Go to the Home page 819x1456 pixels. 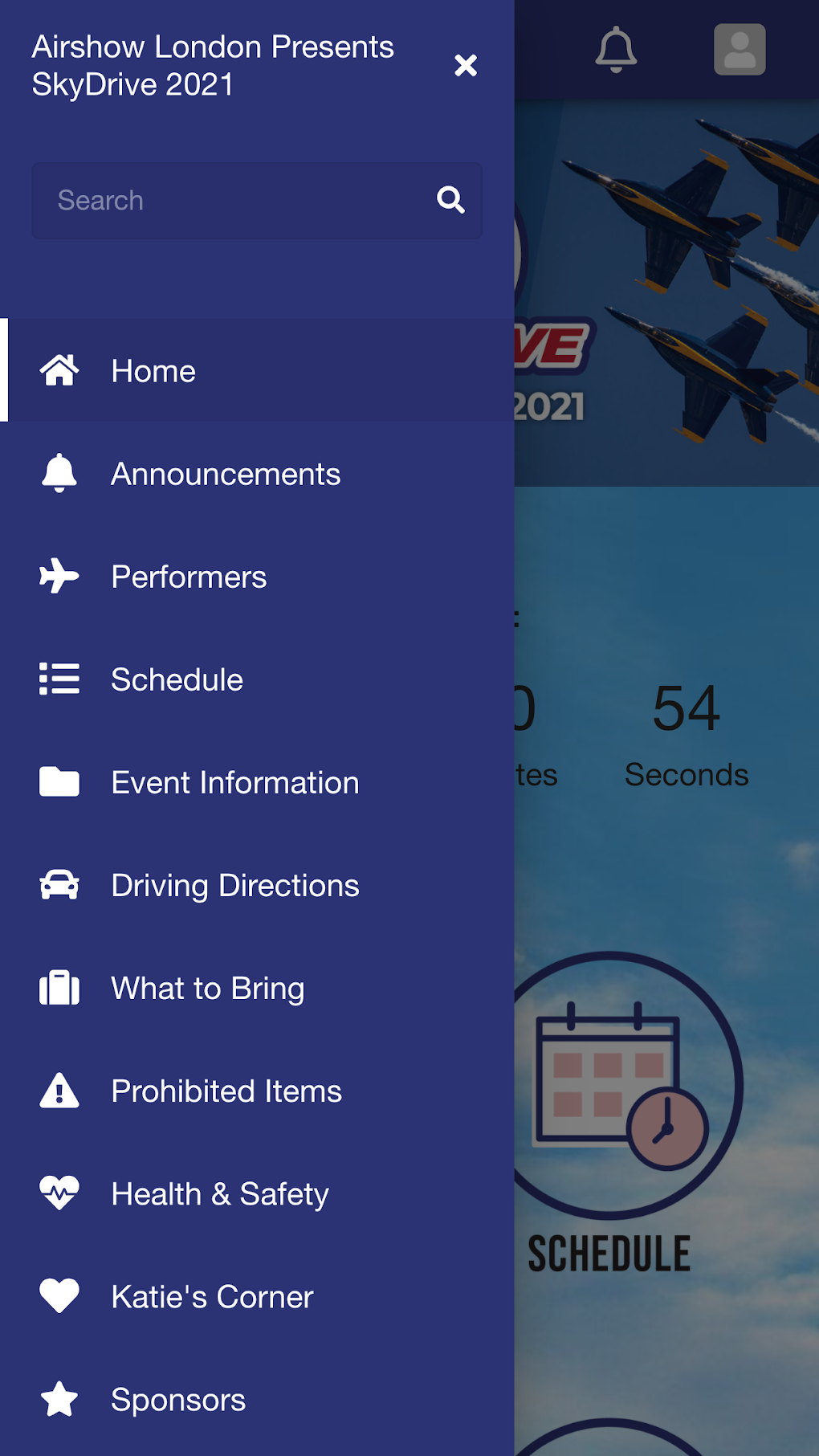(153, 371)
